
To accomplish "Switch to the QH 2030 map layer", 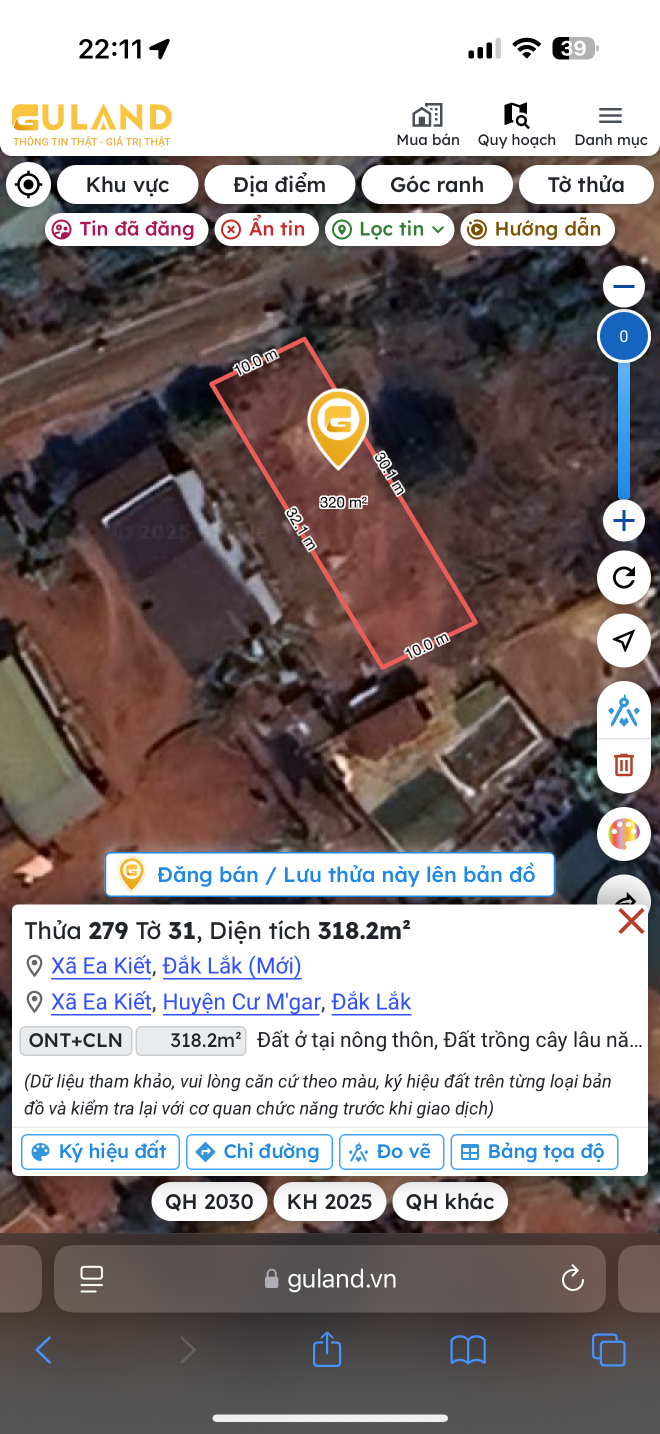I will [x=209, y=1201].
